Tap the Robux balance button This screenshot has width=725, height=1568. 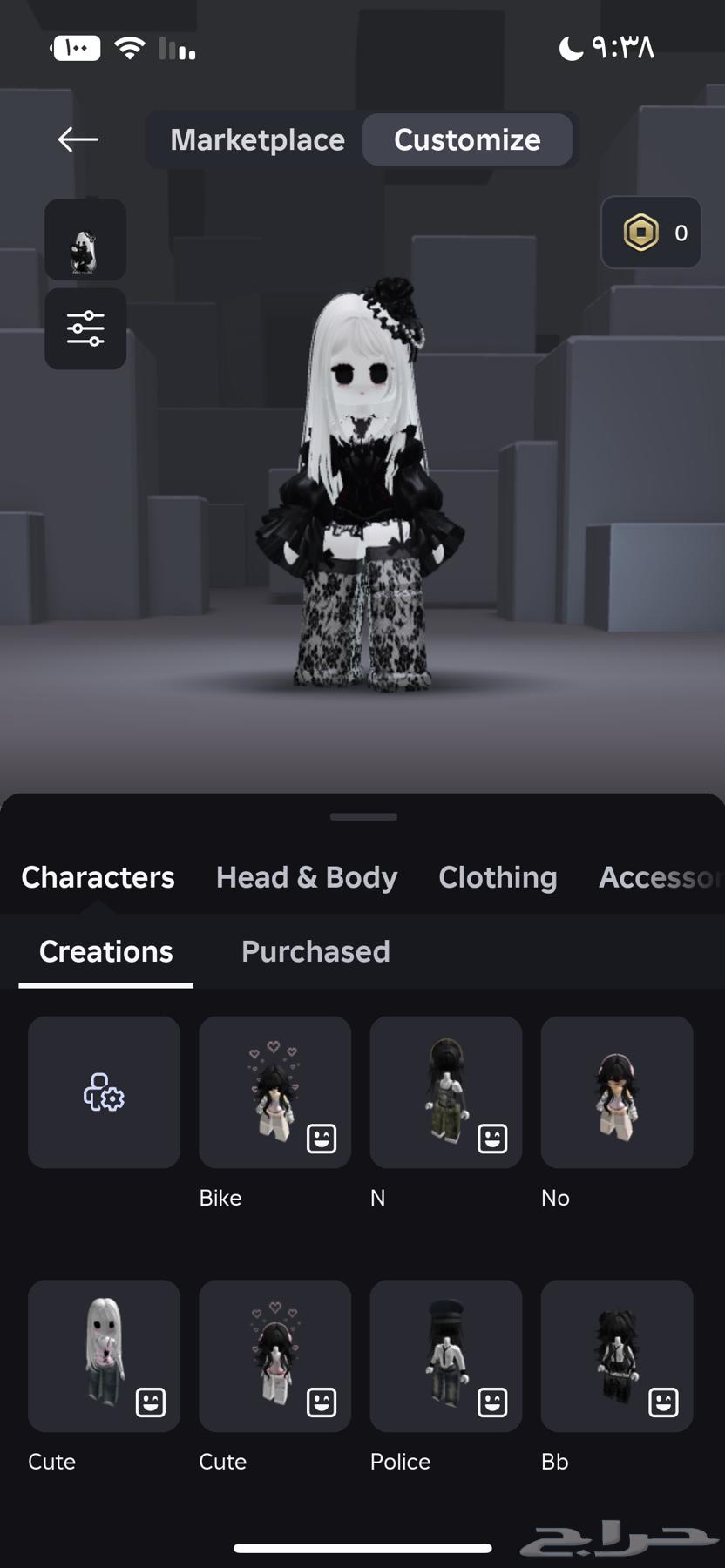tap(651, 233)
